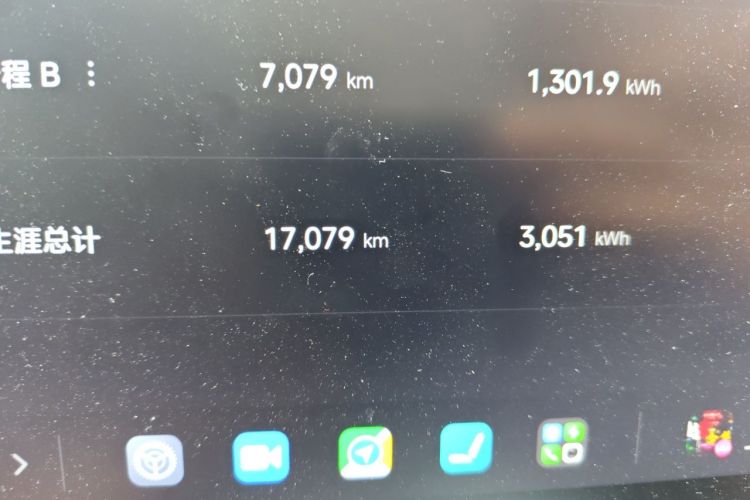Tap the right chevron in the dock

(x=20, y=463)
